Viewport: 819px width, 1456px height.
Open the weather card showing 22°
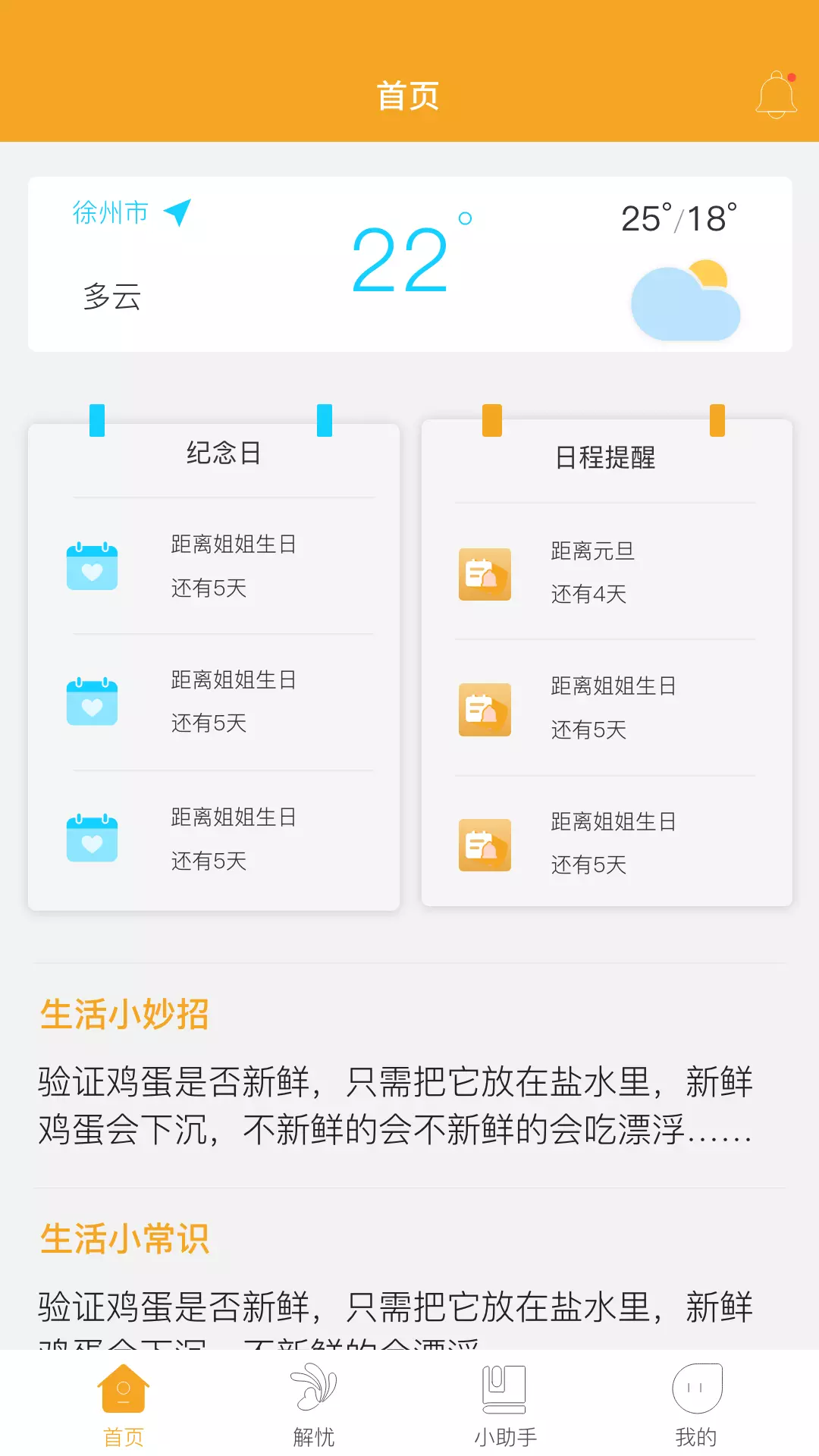tap(410, 264)
